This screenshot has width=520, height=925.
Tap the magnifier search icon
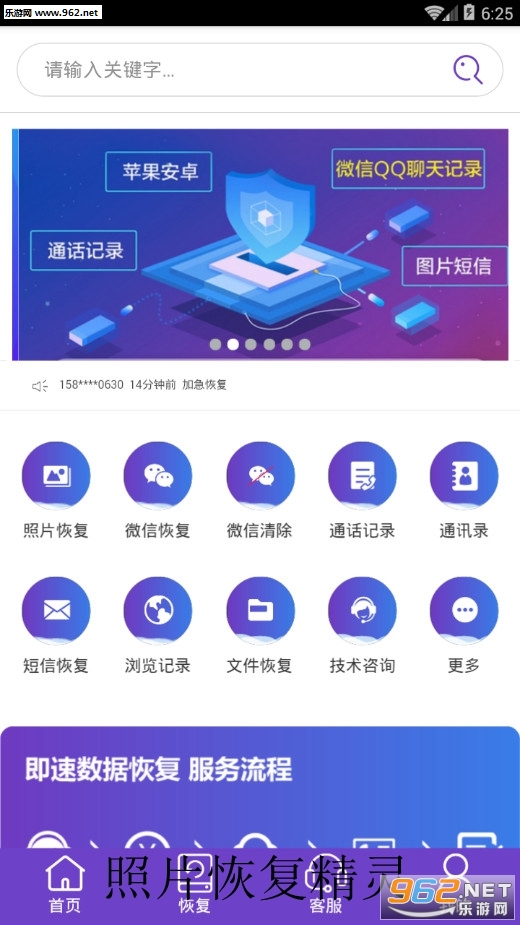pyautogui.click(x=467, y=70)
